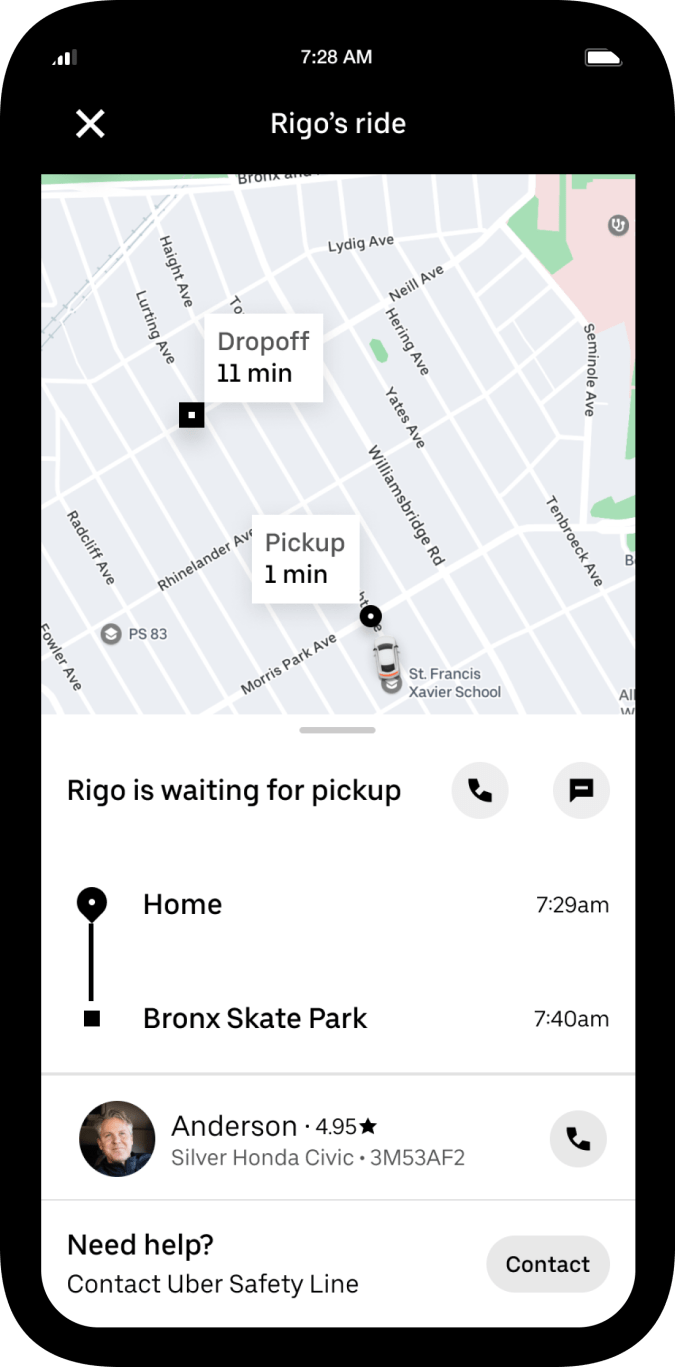This screenshot has height=1367, width=675.
Task: Call driver Anderson
Action: (x=578, y=1138)
